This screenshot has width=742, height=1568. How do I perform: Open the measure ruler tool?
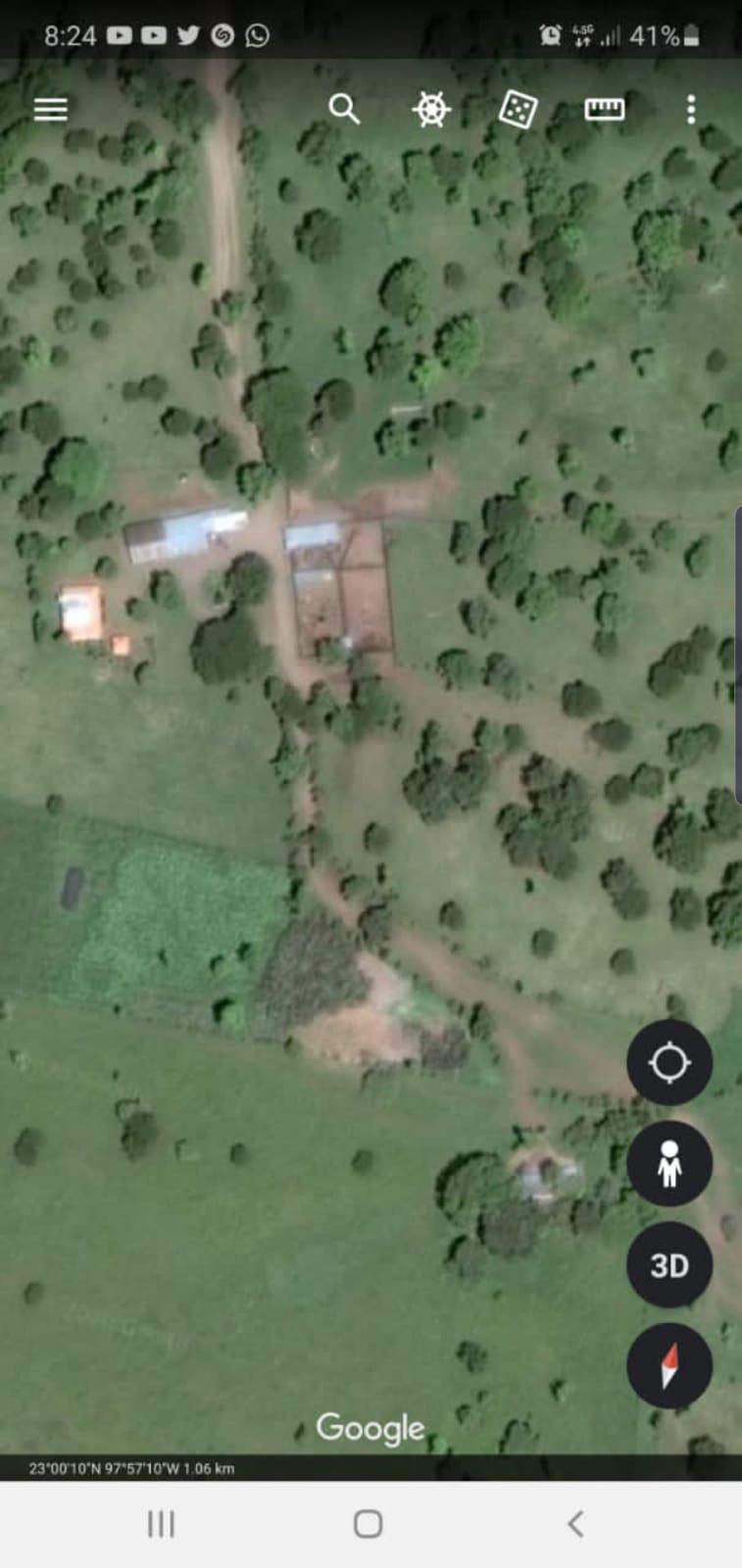coord(604,109)
